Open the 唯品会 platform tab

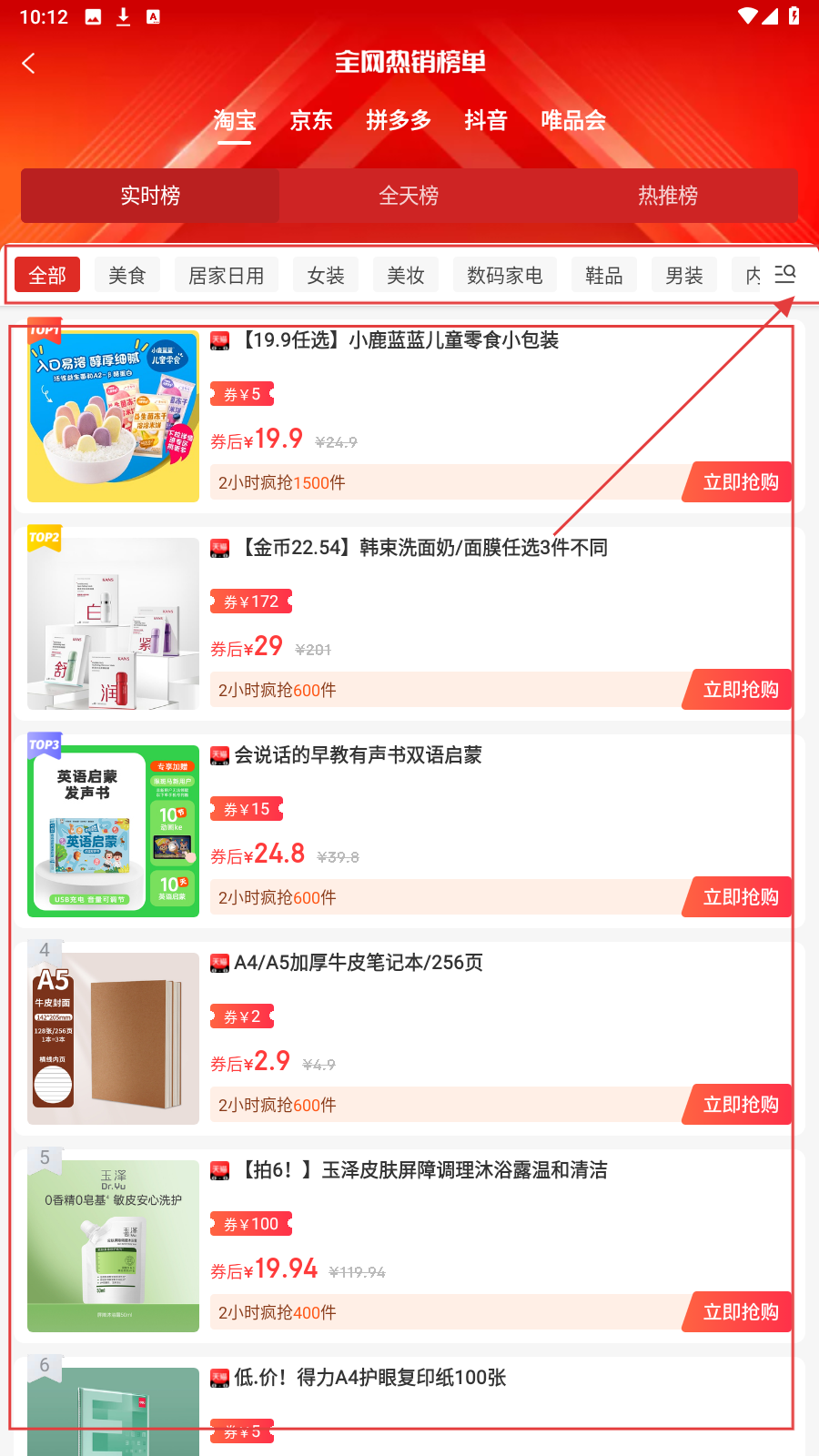pos(573,120)
